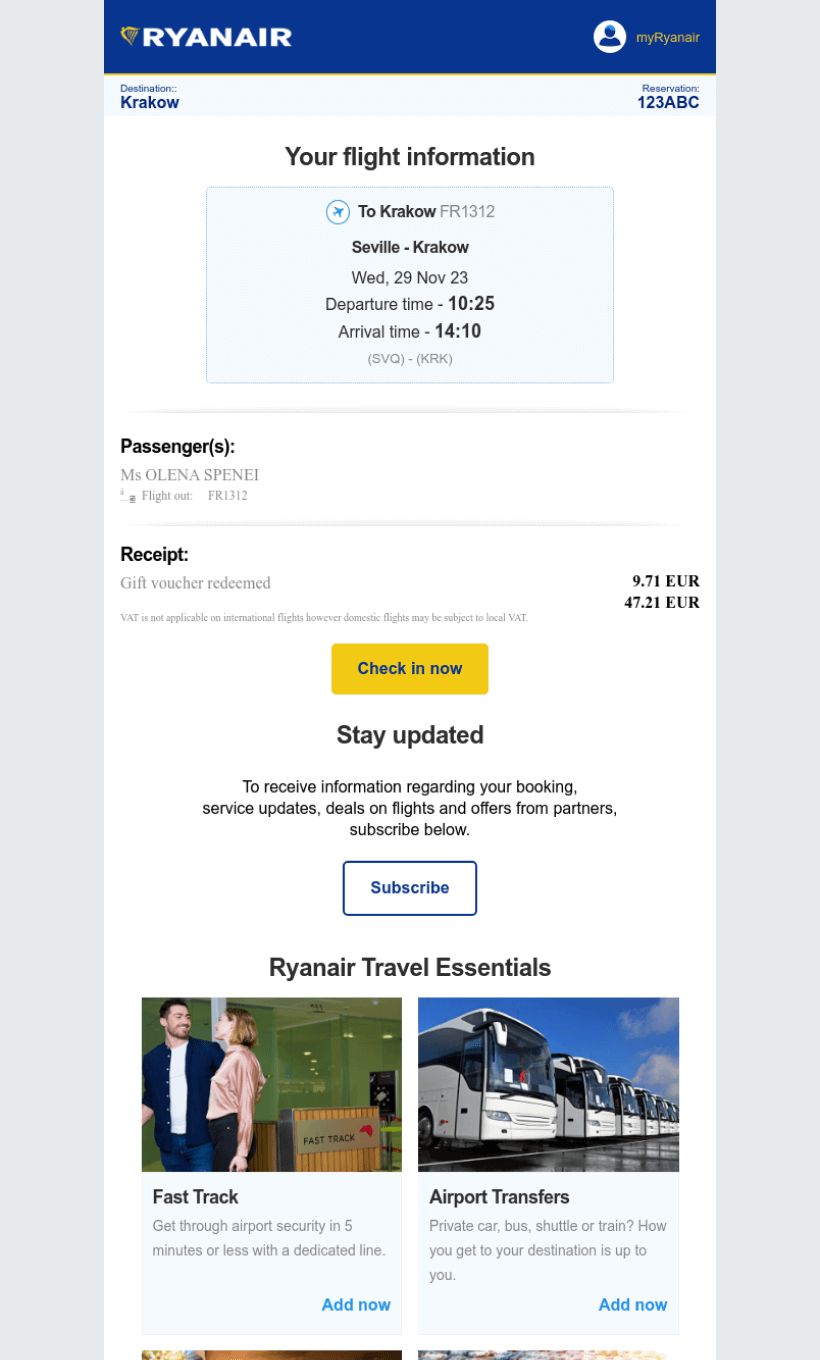The height and width of the screenshot is (1360, 820).
Task: Click the small flight-out icon beside FR1312
Action: (x=127, y=495)
